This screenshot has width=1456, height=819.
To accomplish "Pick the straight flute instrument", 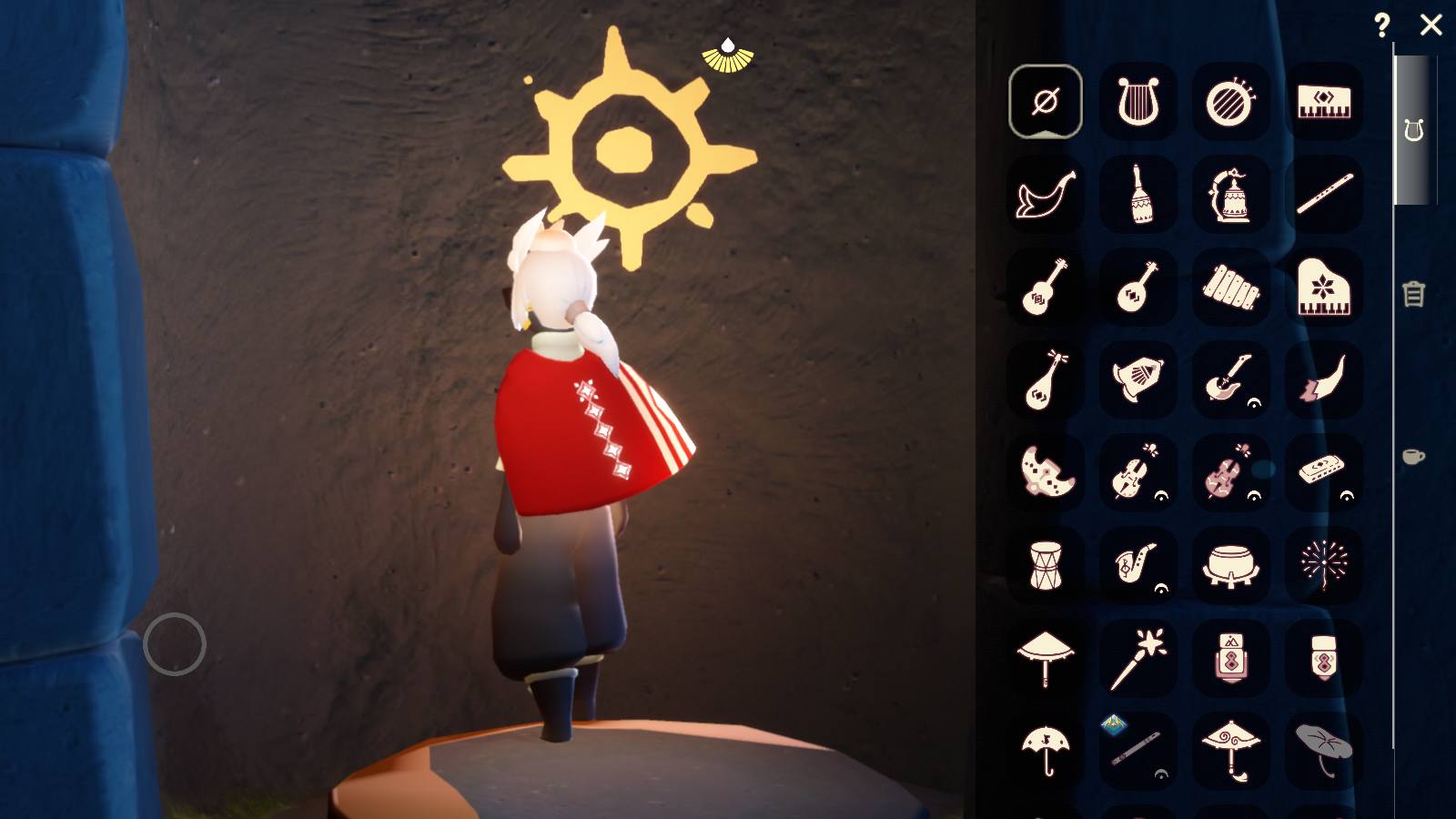I will click(1323, 194).
